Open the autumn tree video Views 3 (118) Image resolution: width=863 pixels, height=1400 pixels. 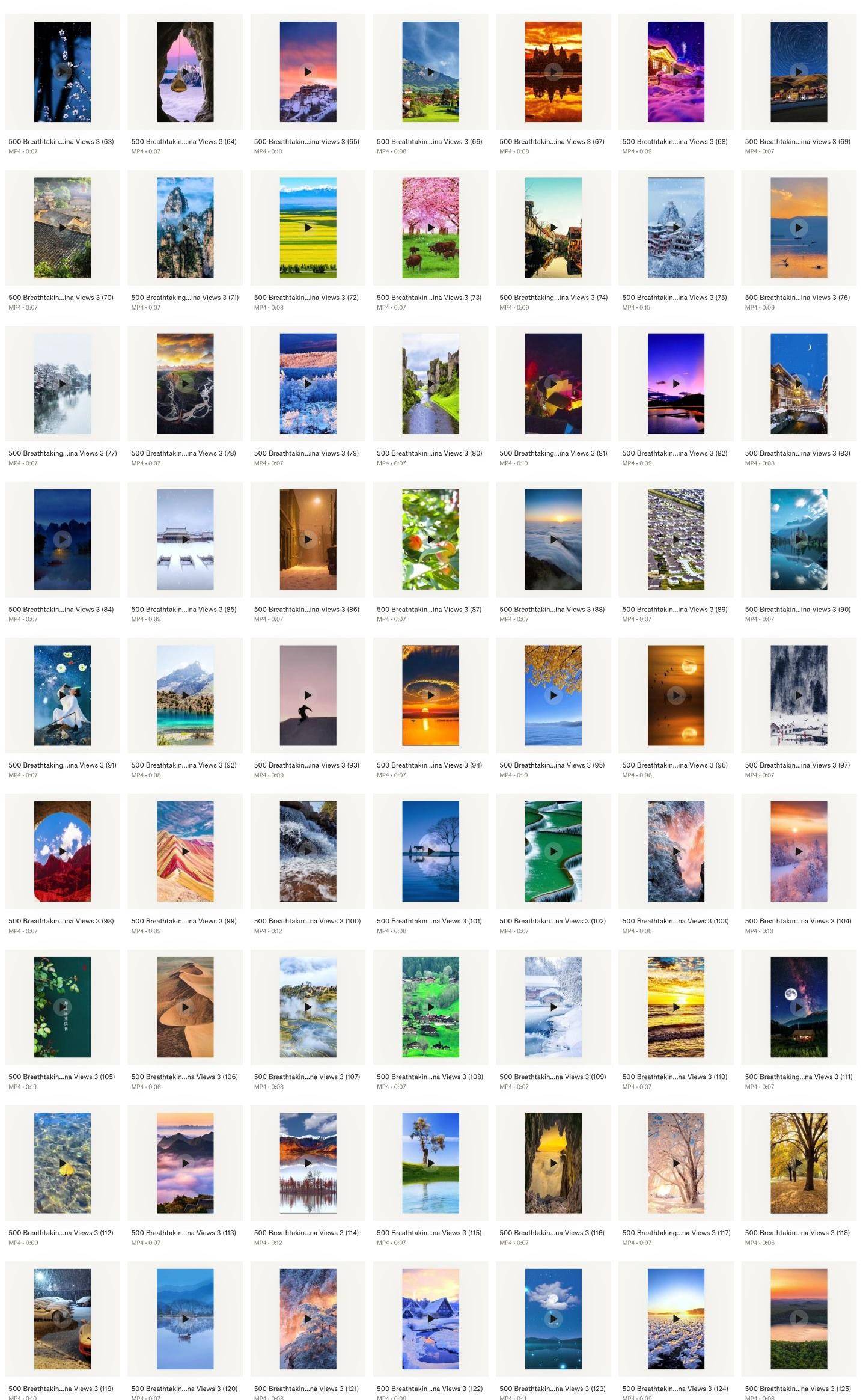point(798,1163)
